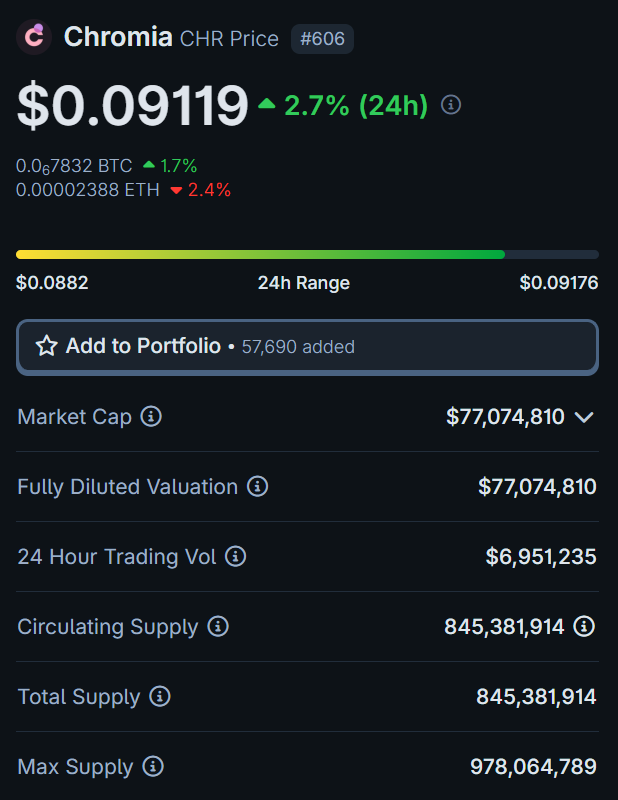Expand the Market Cap chevron
Viewport: 618px width, 800px height.
[x=585, y=417]
